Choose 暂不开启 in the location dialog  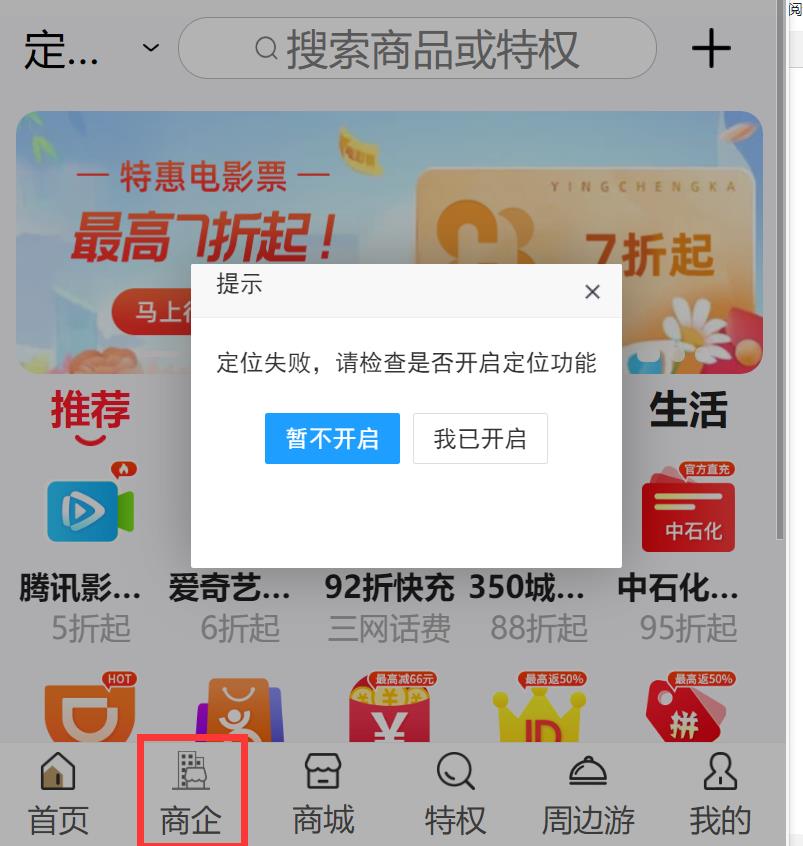tap(332, 438)
